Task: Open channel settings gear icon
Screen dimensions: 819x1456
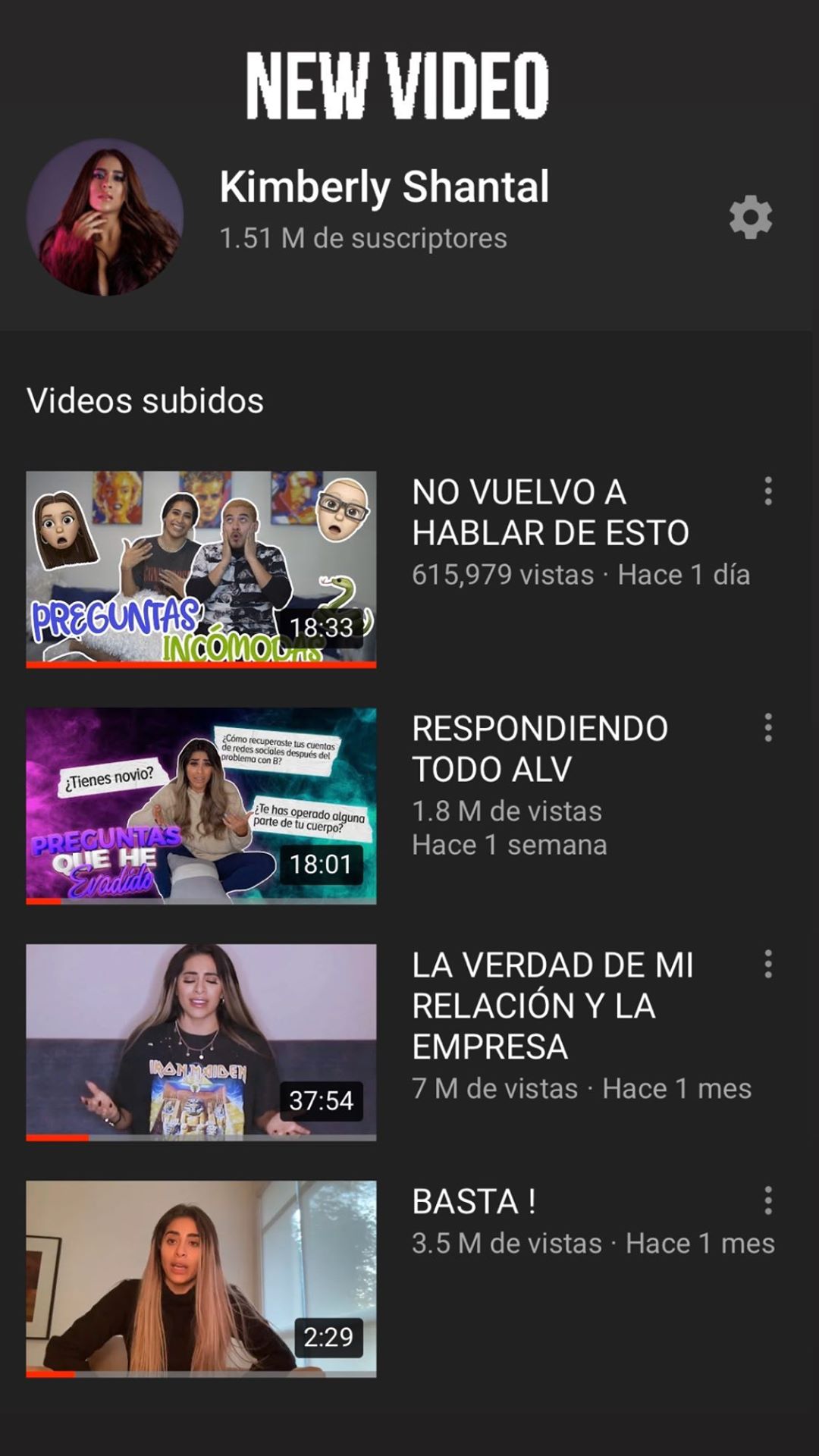Action: click(x=750, y=218)
